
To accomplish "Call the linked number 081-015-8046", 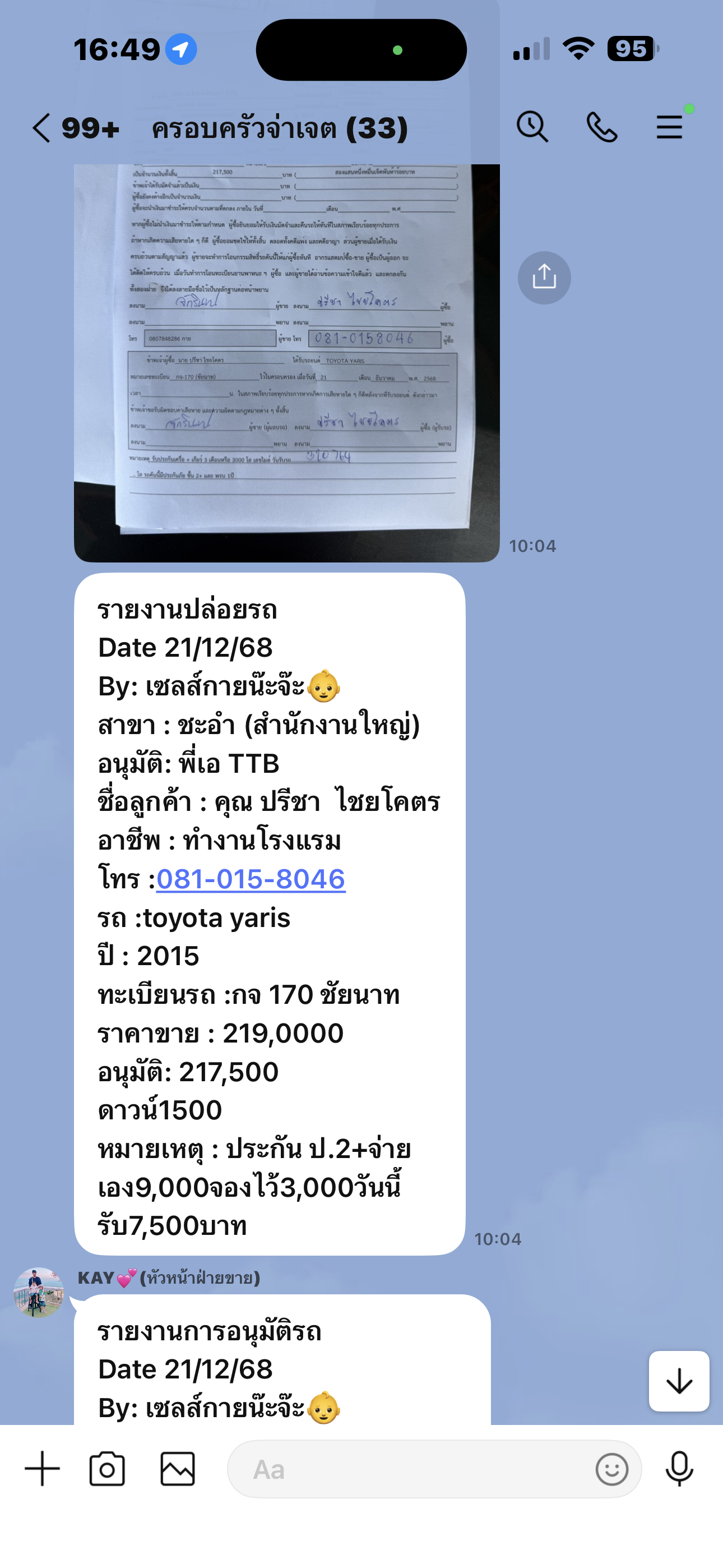I will coord(251,879).
